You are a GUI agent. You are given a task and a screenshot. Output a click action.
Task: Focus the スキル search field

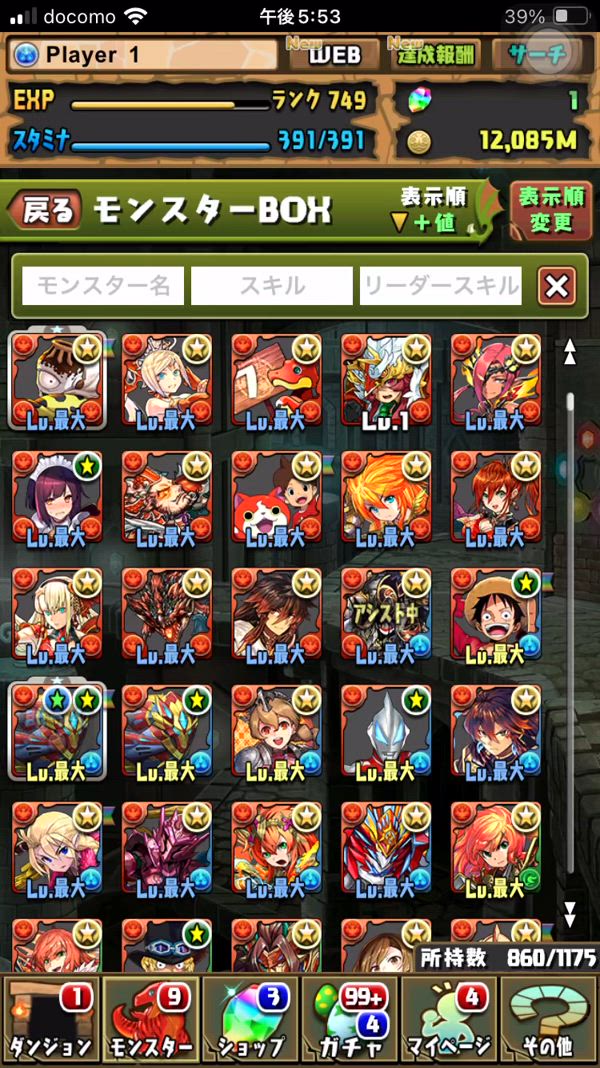coord(271,287)
